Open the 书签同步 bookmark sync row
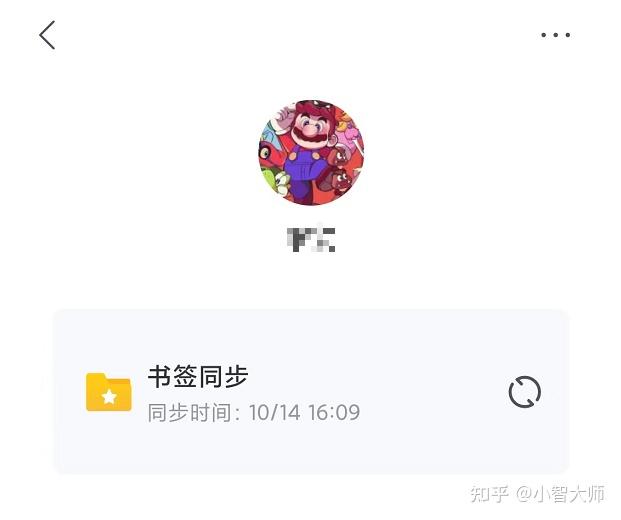This screenshot has height=520, width=621. [250, 392]
